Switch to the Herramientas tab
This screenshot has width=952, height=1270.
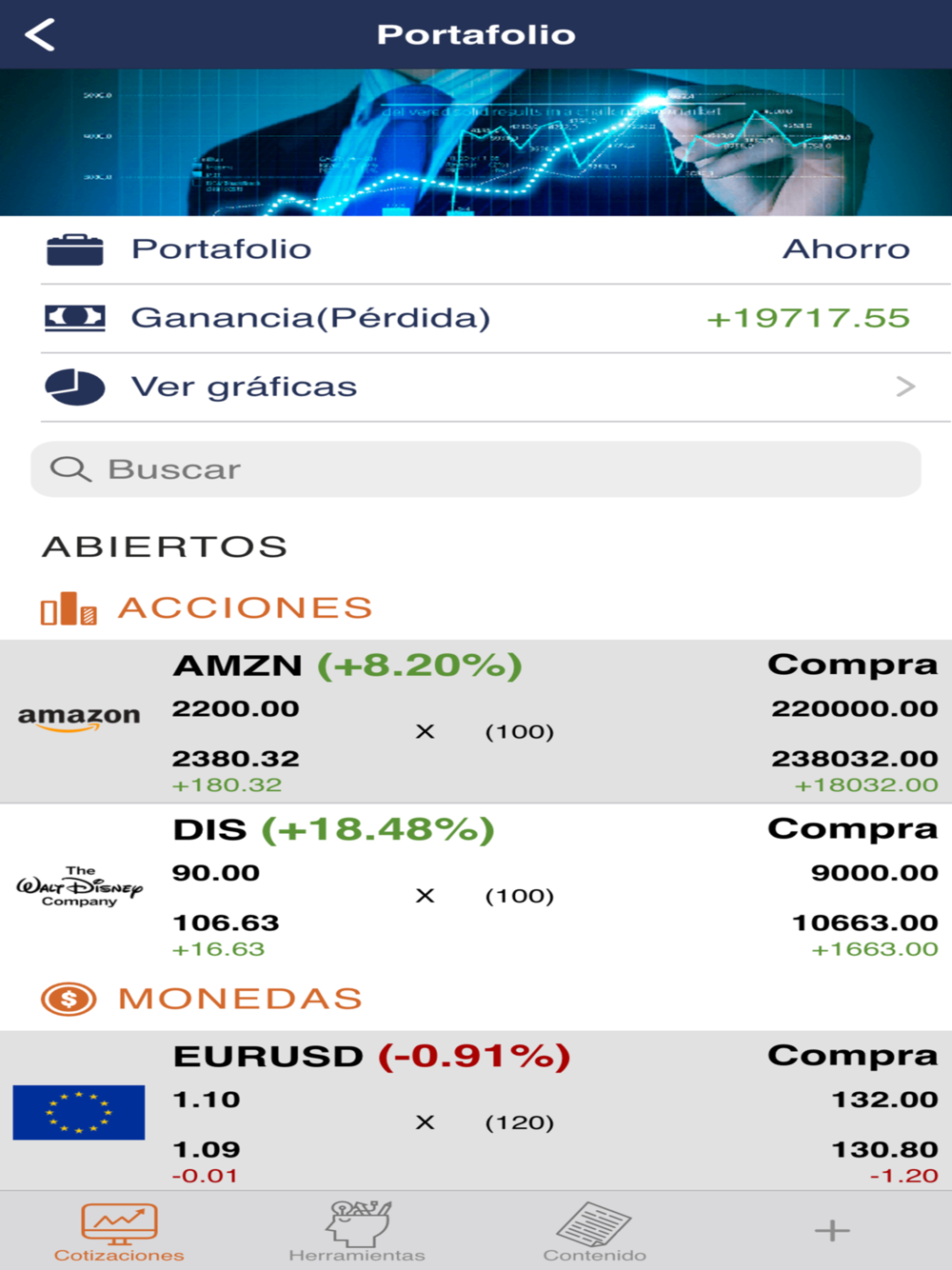point(357,1232)
